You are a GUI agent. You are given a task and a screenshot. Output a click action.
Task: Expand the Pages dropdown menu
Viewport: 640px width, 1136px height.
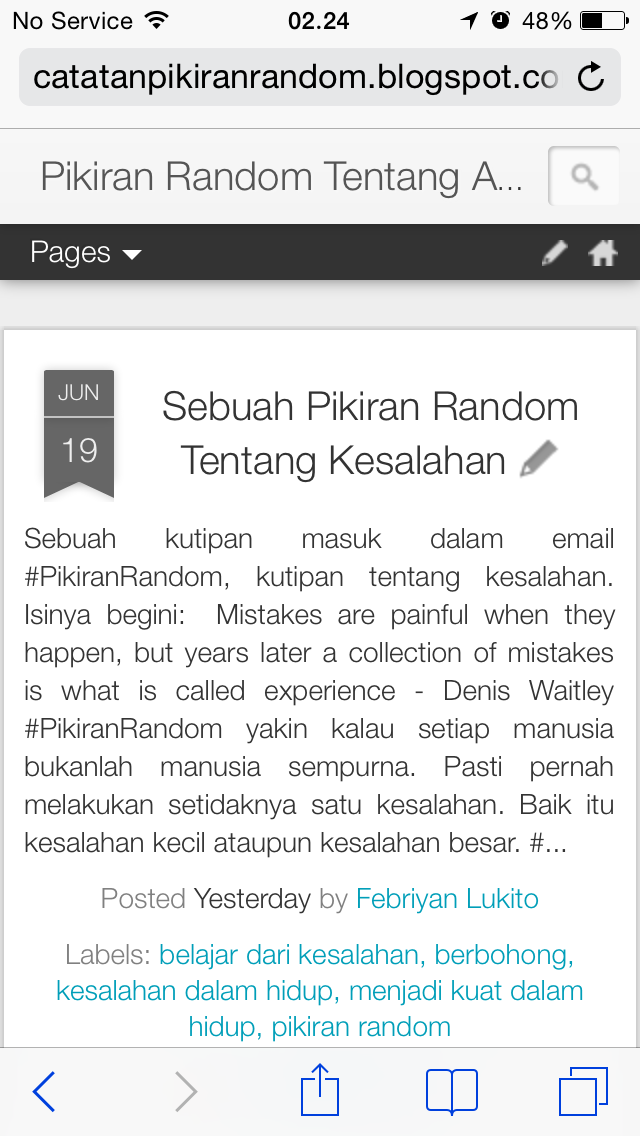[86, 253]
